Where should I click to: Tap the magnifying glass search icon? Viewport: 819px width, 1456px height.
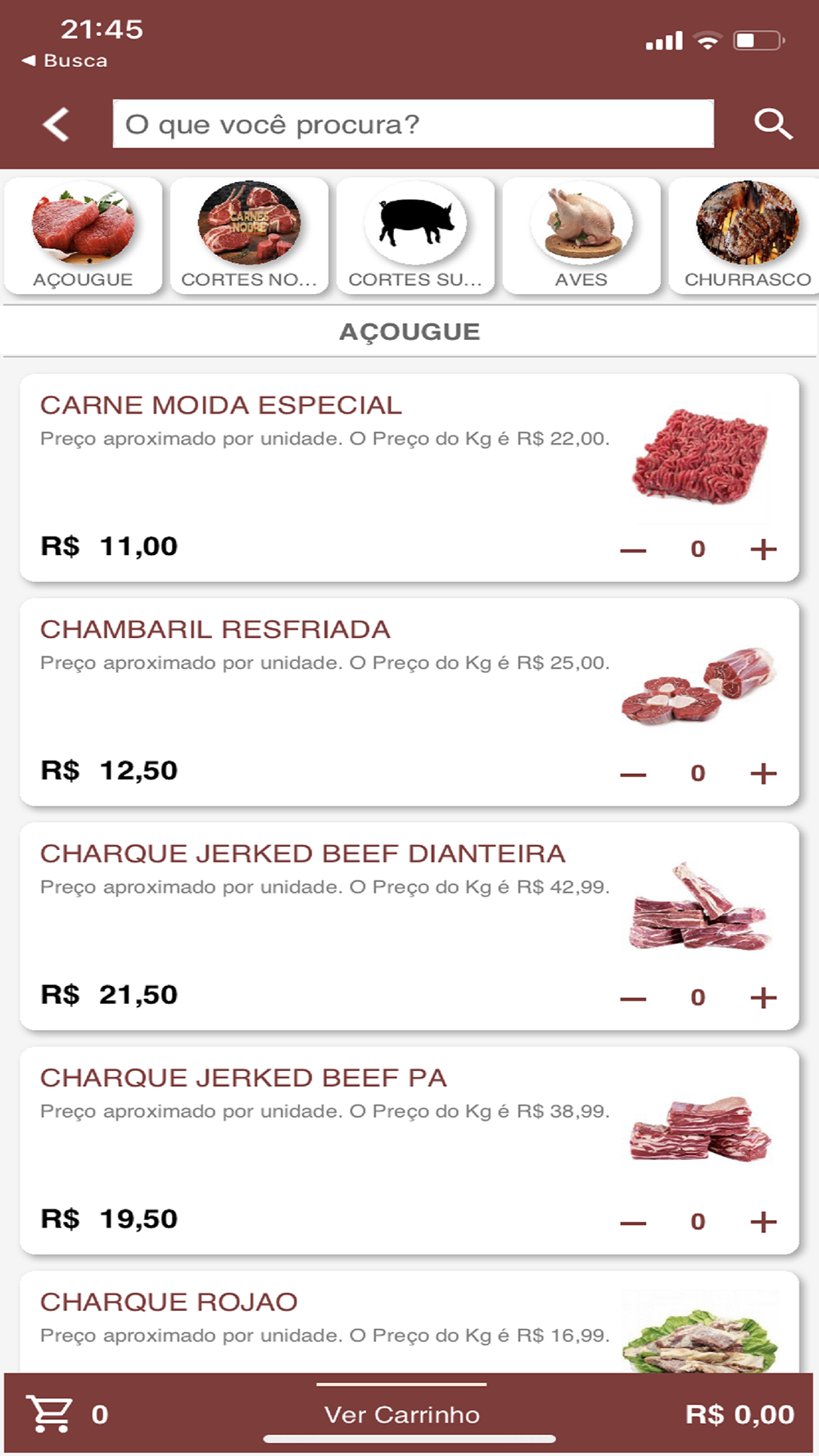(x=772, y=124)
